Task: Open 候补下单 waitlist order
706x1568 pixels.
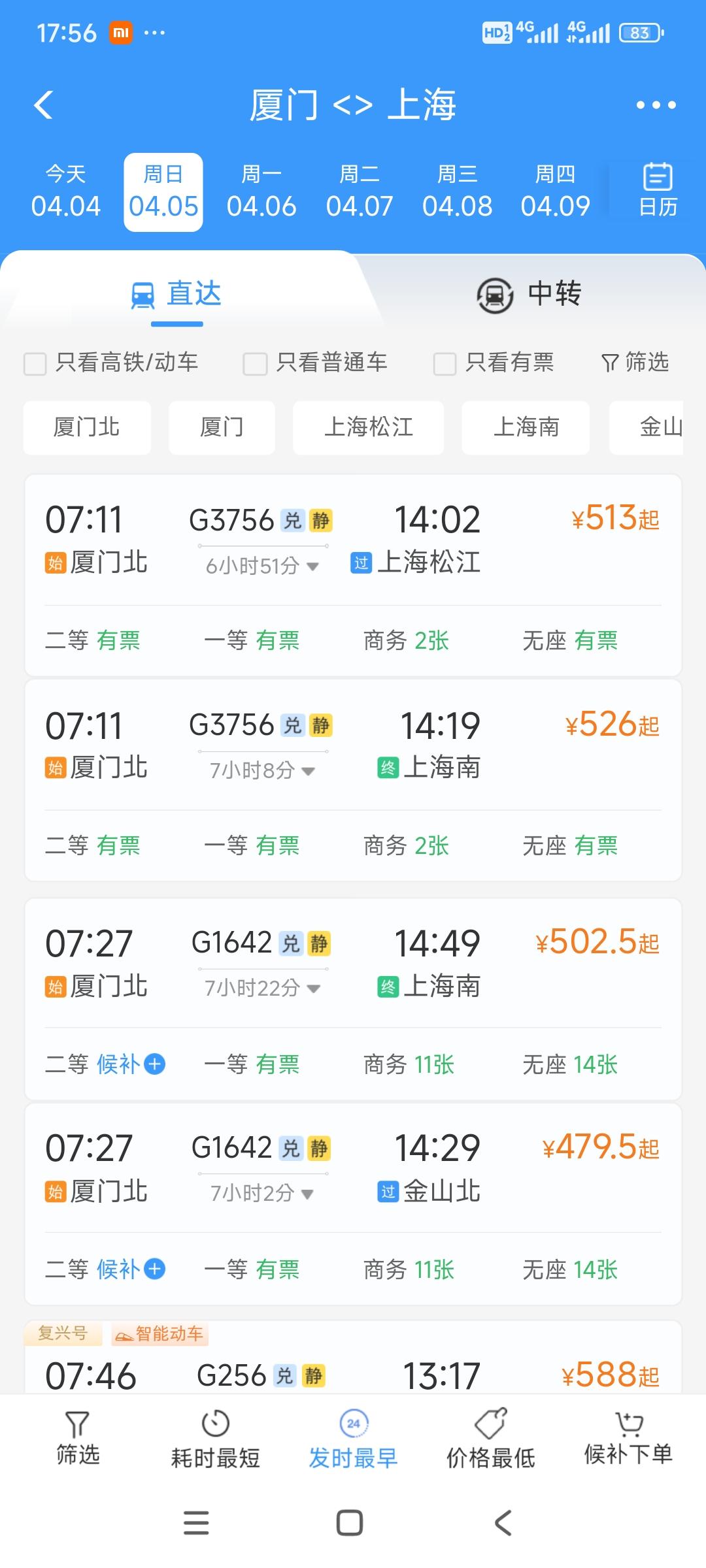Action: click(x=628, y=1439)
